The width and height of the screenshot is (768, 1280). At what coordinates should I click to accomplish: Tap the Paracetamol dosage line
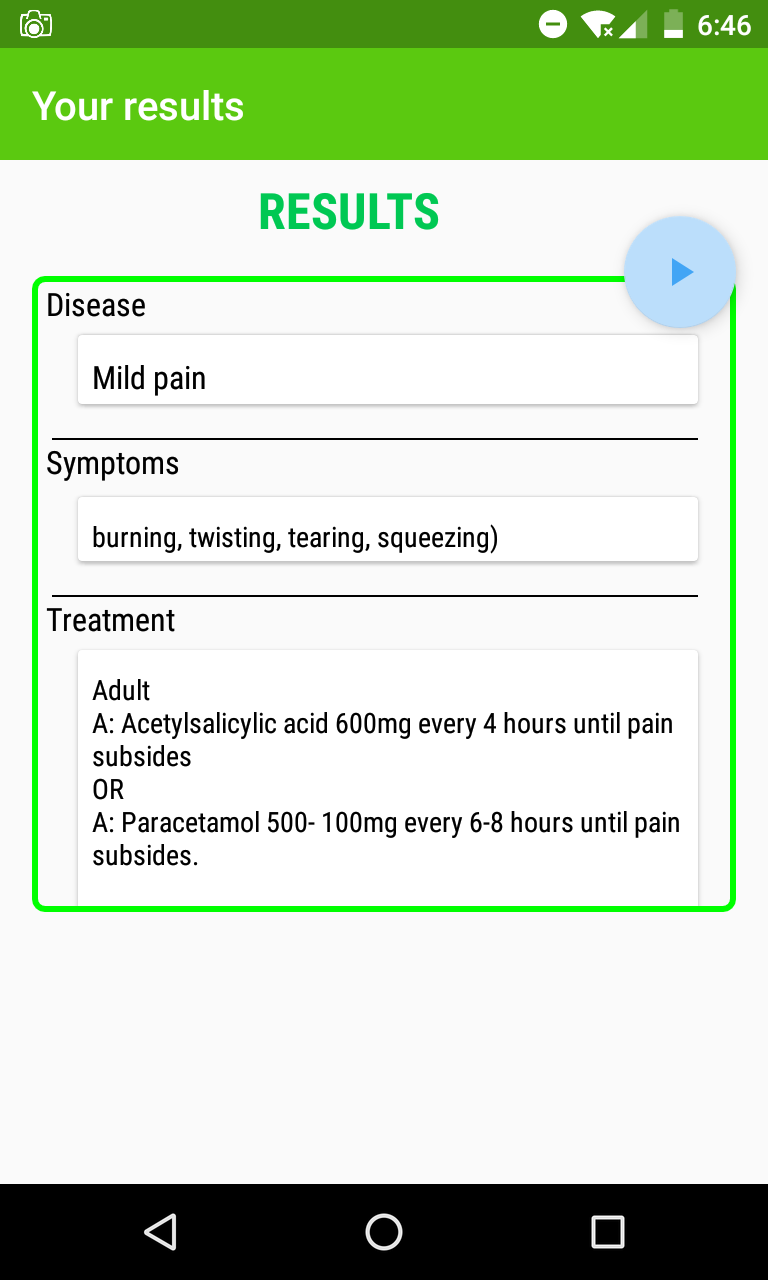point(386,822)
